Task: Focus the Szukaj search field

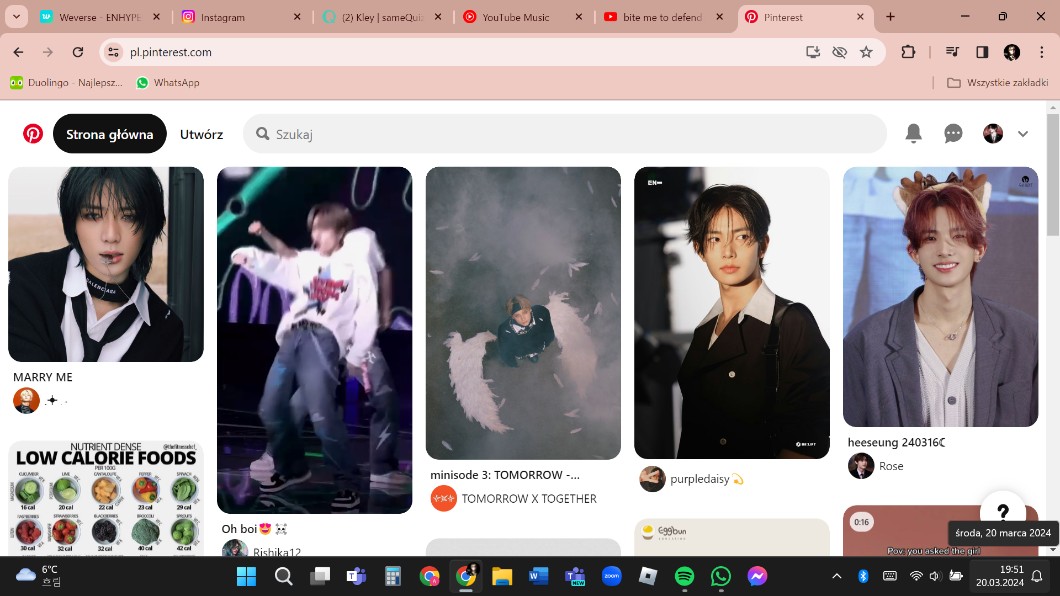Action: click(x=570, y=134)
